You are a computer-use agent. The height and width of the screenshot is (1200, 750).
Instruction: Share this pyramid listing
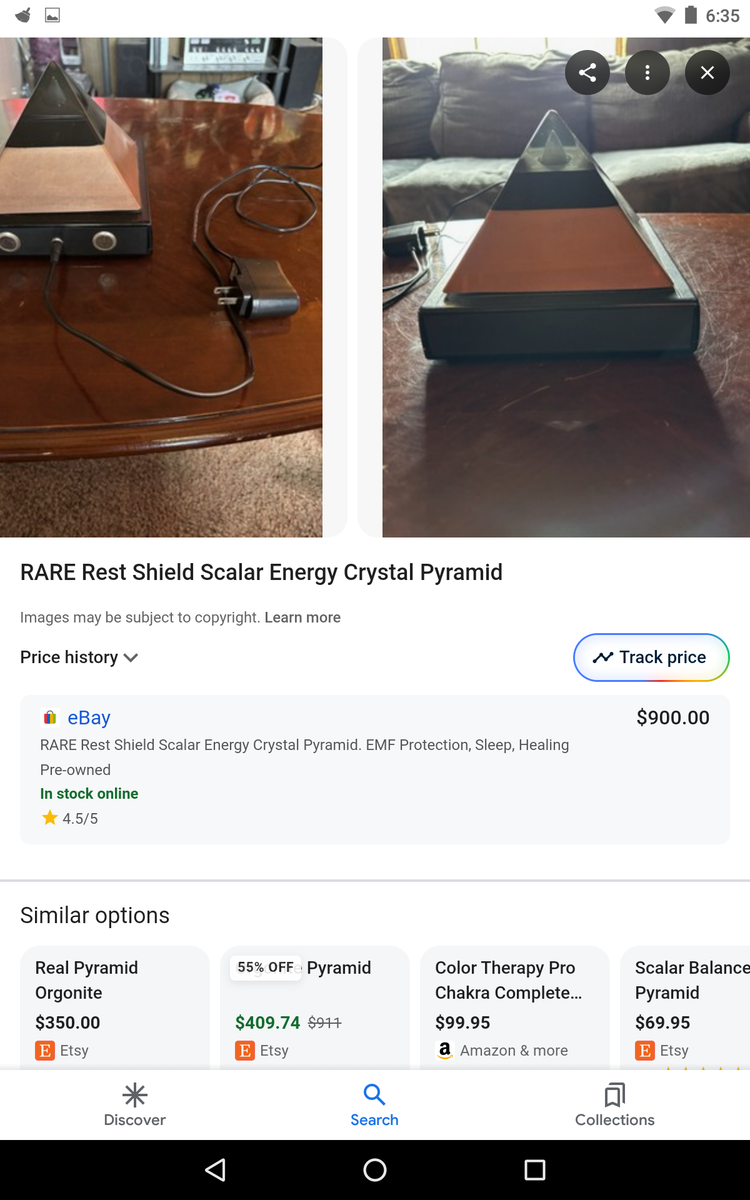tap(587, 73)
